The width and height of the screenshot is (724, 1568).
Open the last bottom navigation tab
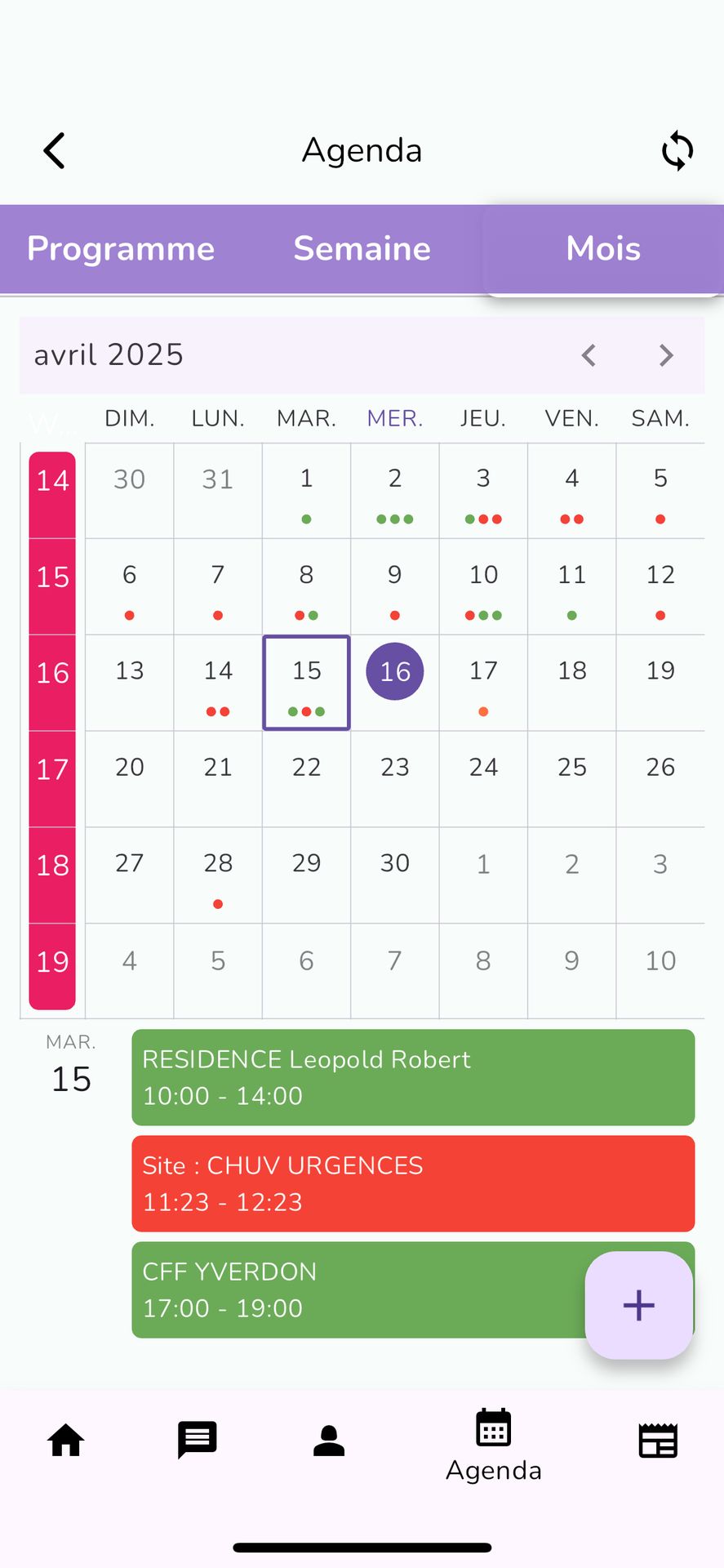pyautogui.click(x=658, y=1441)
